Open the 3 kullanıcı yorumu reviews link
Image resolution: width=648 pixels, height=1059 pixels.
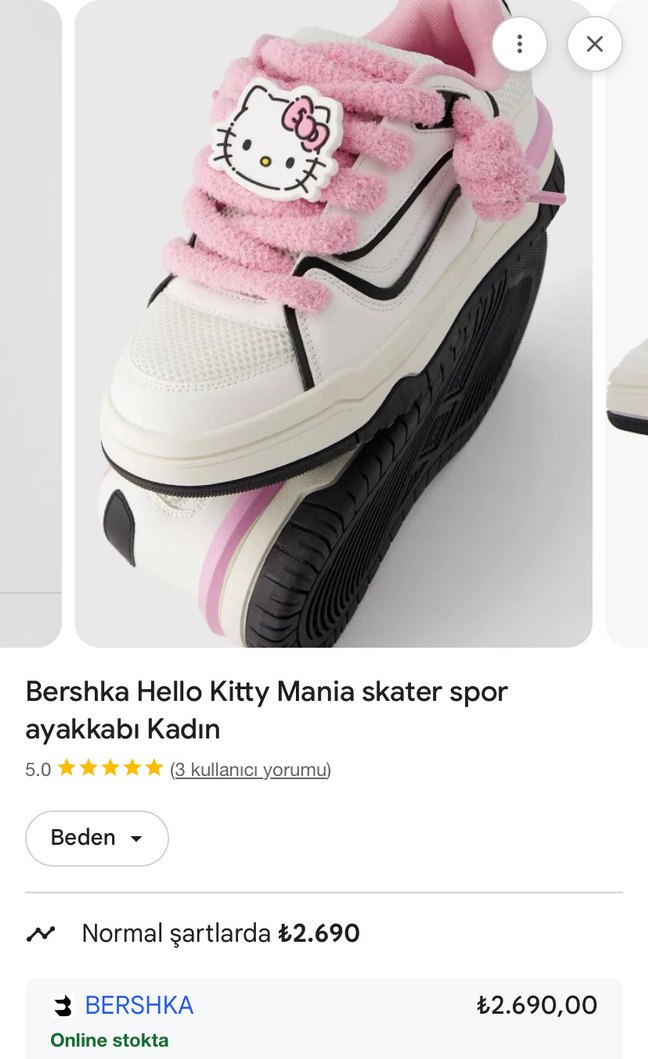point(250,769)
